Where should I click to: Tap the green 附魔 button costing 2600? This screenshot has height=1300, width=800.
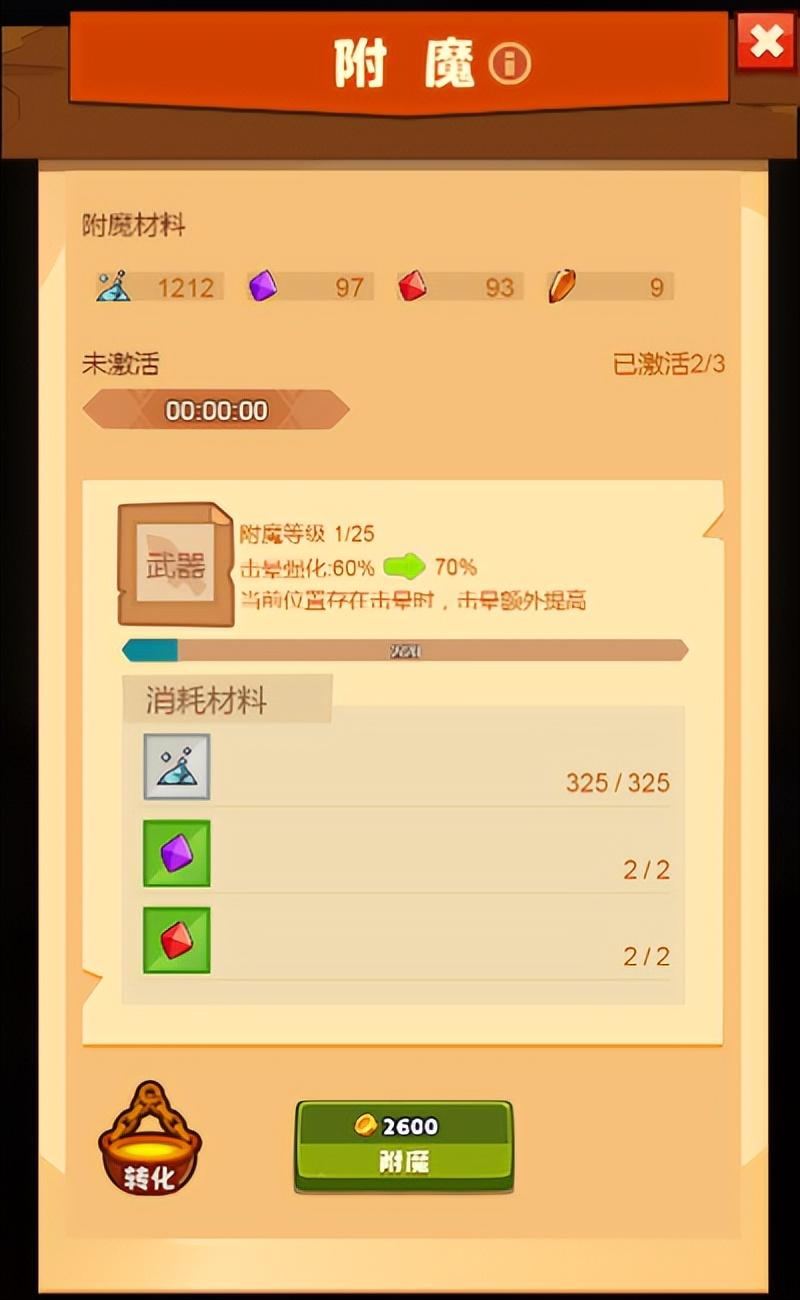[404, 1146]
